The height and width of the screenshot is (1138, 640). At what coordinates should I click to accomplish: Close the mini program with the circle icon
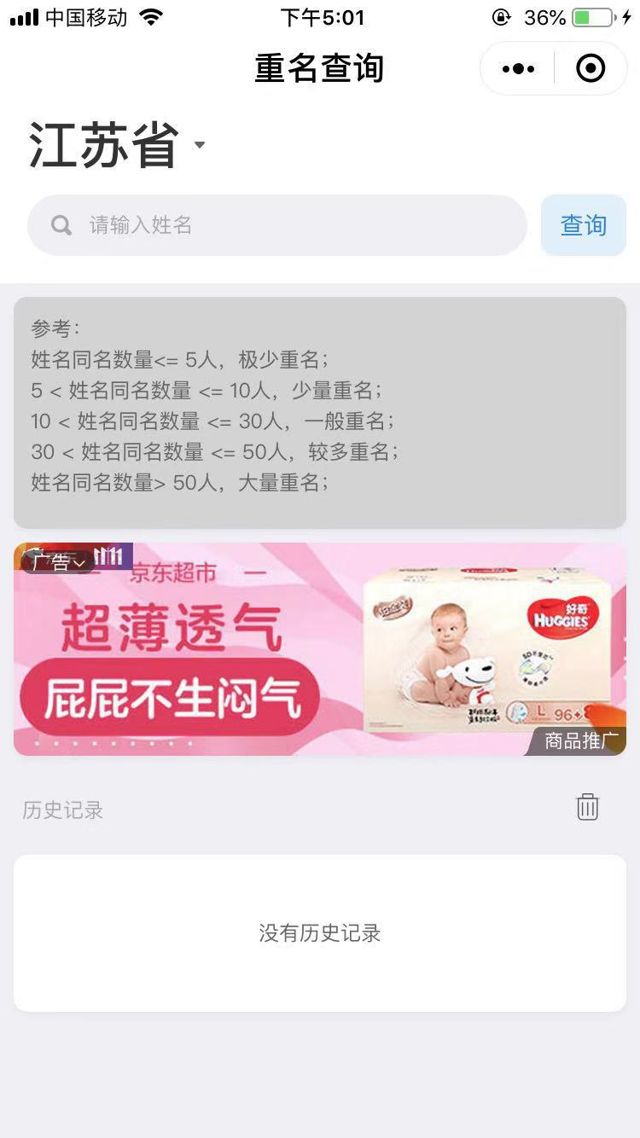[x=591, y=69]
